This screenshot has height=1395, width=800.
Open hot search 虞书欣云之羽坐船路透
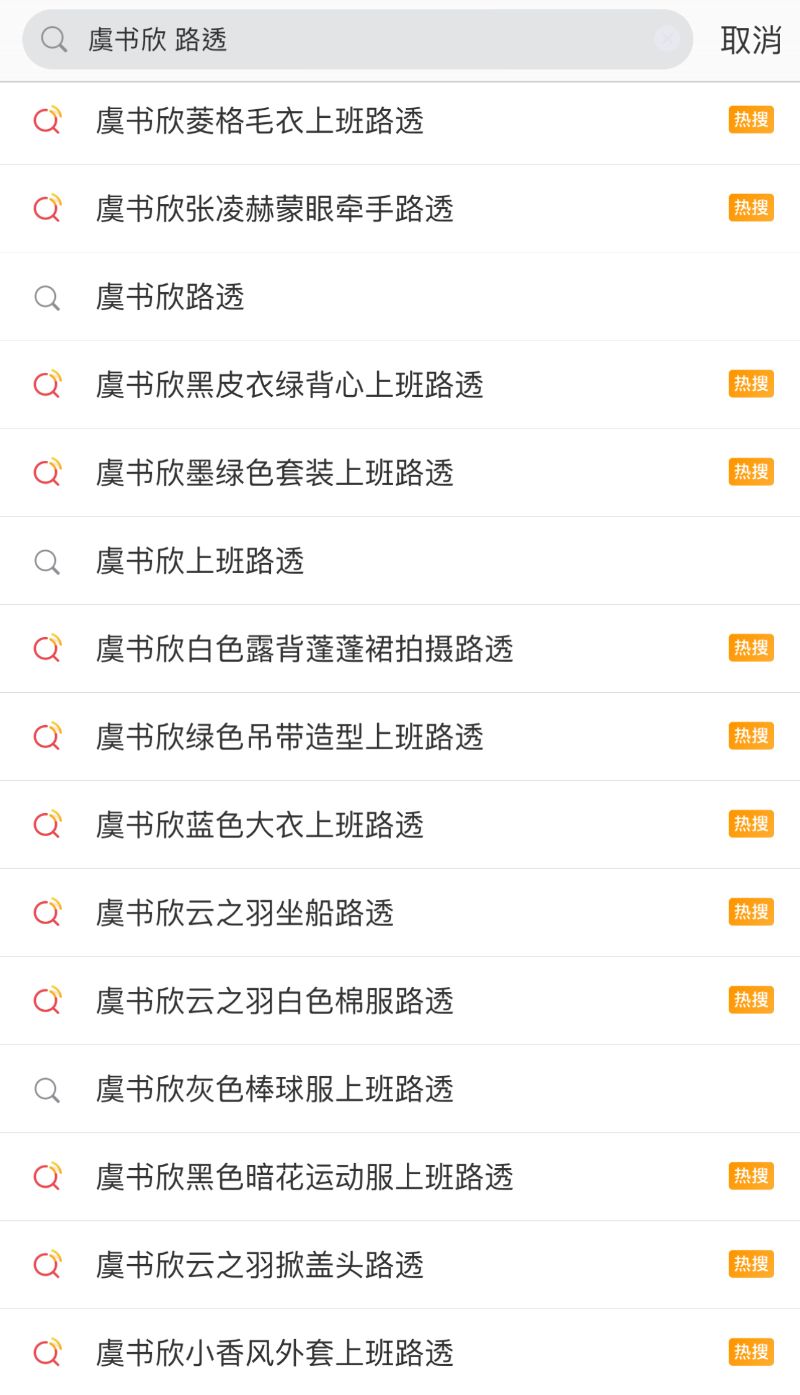[245, 913]
